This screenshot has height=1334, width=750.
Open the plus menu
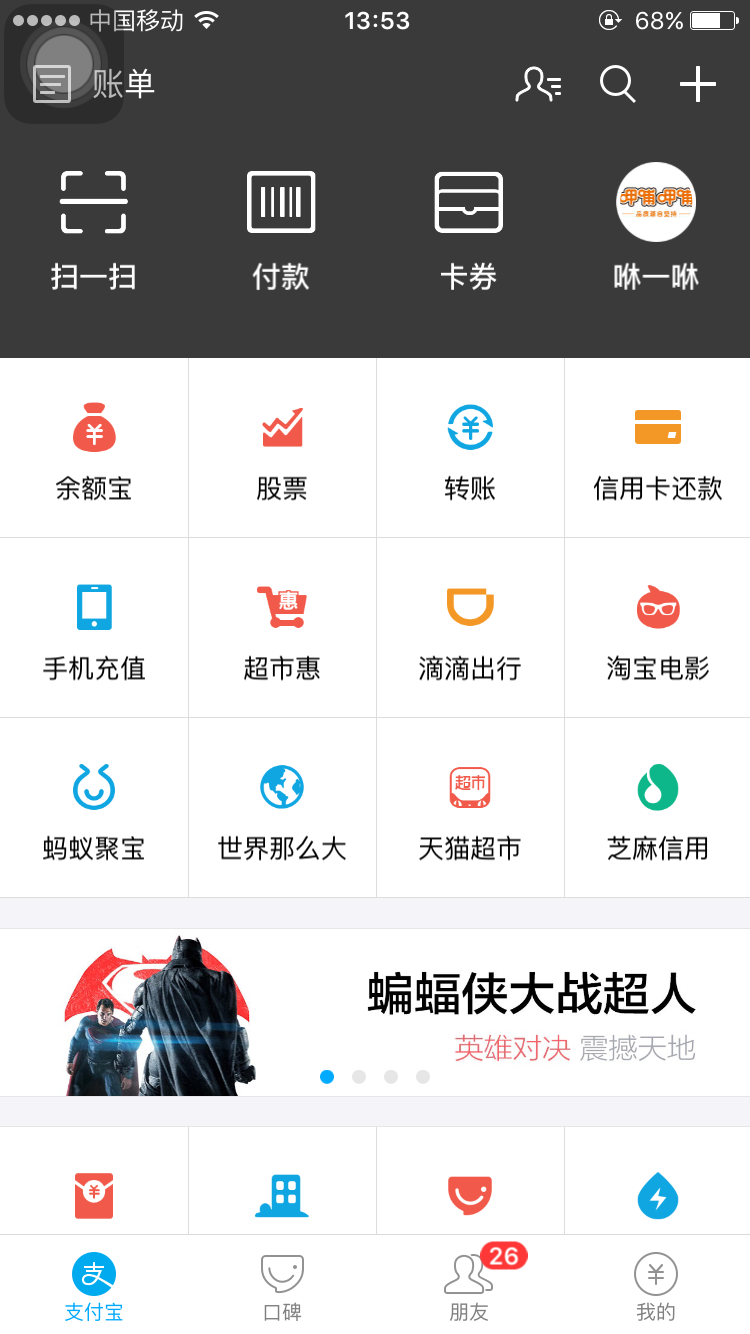(697, 84)
